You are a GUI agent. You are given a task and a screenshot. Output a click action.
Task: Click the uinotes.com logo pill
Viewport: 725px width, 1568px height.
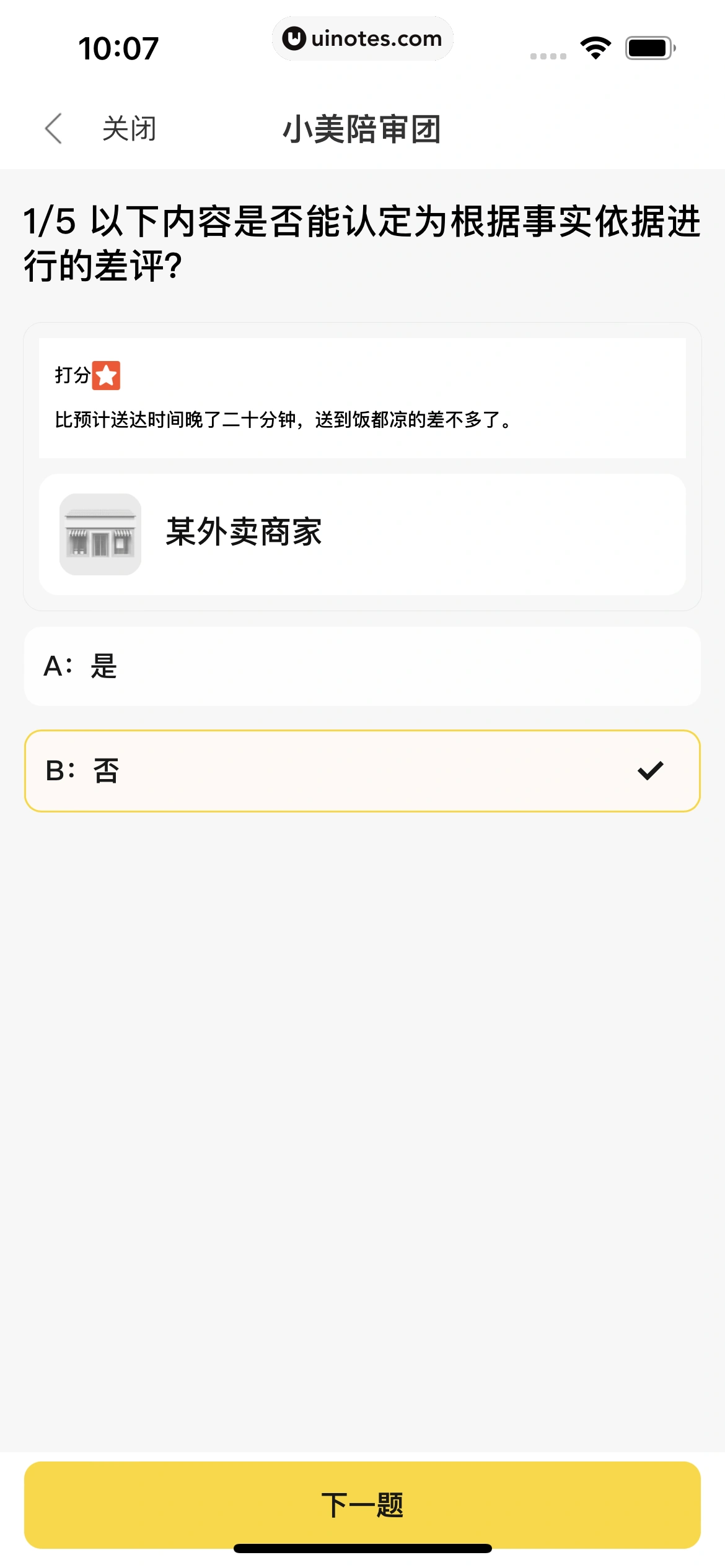(x=362, y=38)
